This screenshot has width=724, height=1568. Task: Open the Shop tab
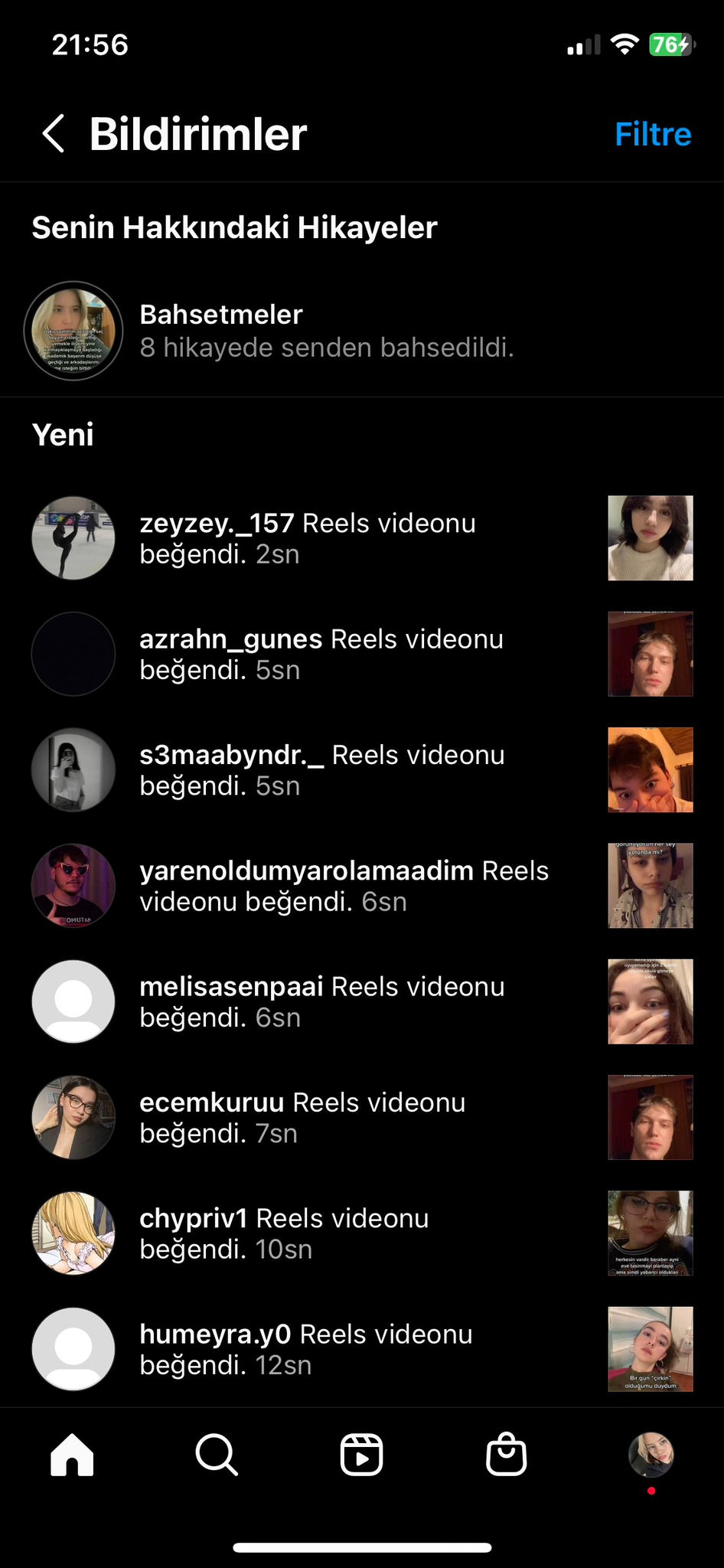506,1455
